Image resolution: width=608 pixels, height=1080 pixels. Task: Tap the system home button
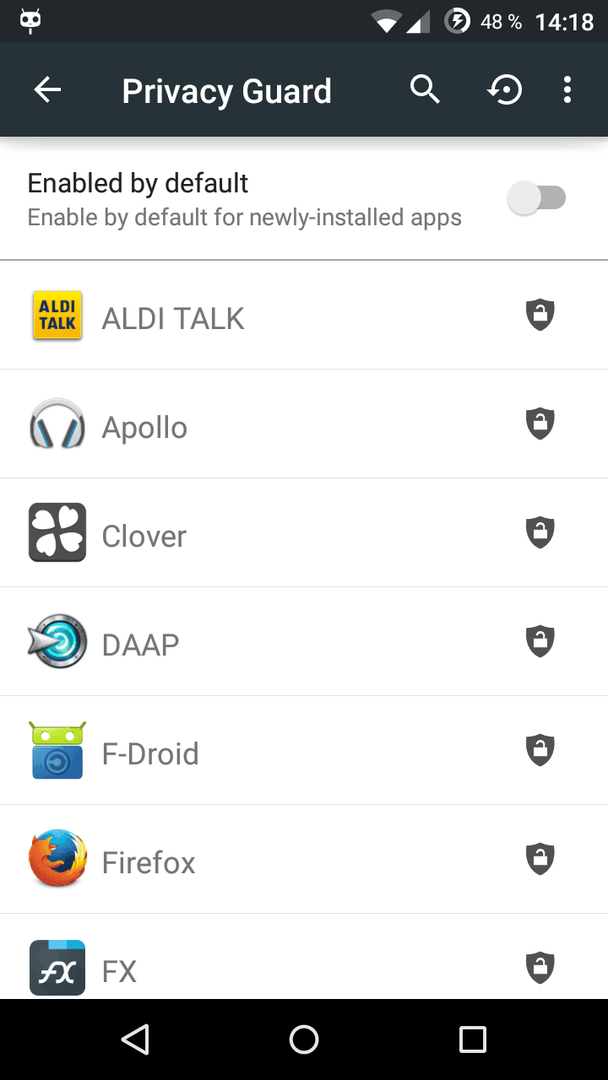coord(304,1039)
